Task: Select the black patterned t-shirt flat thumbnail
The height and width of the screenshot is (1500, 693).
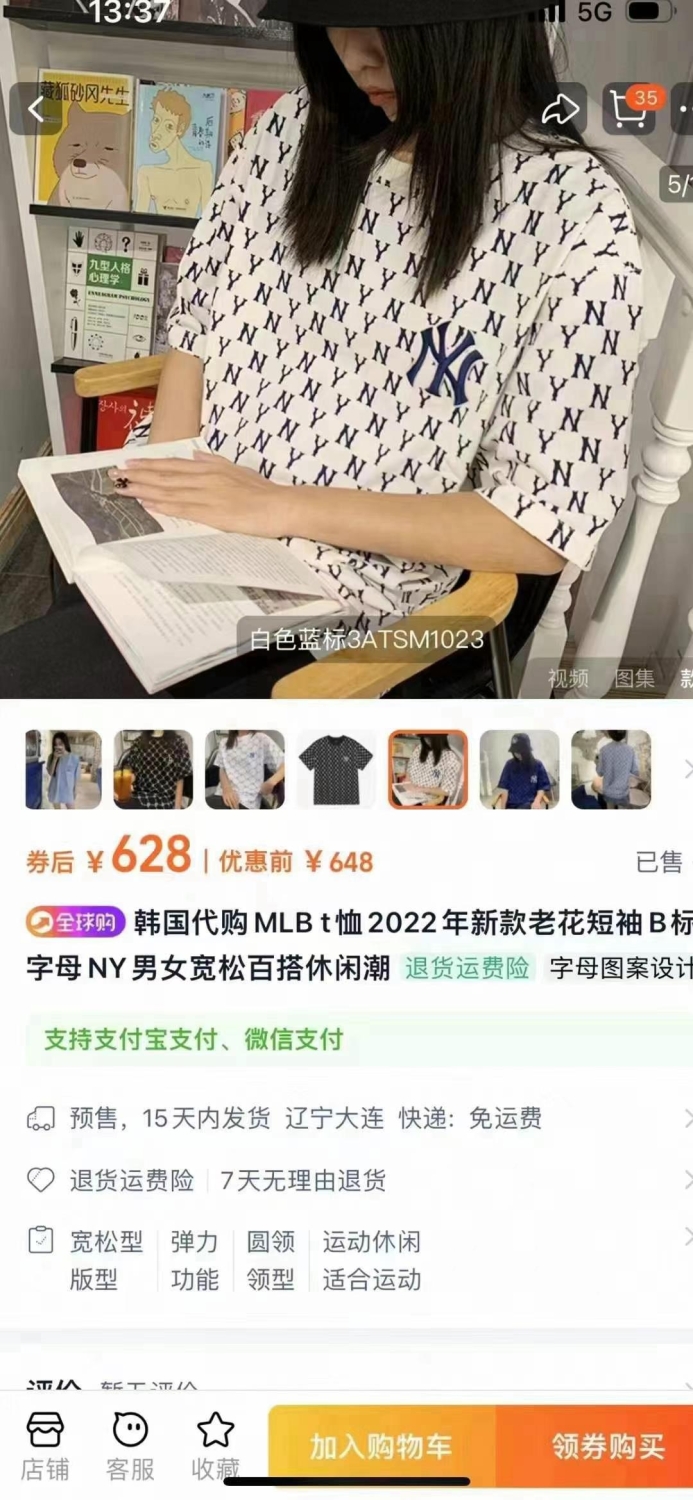Action: (336, 769)
